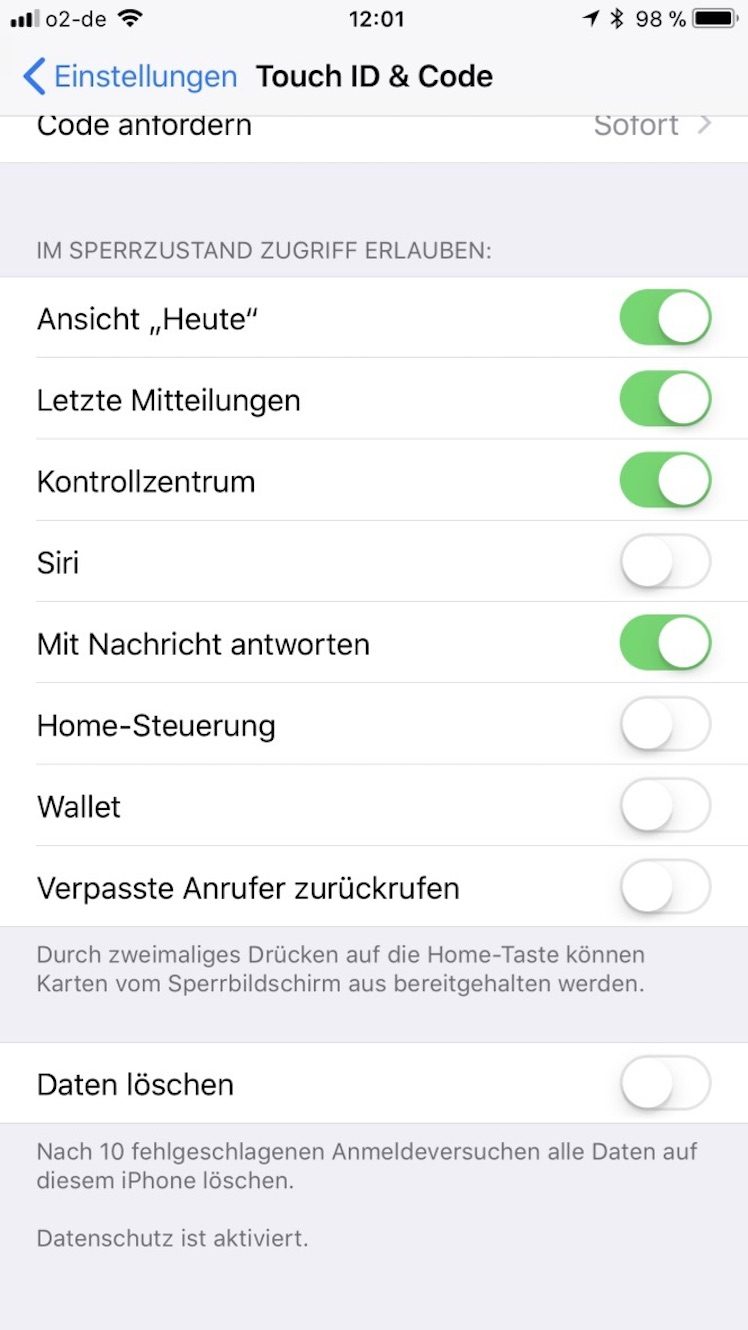Switch off Mit Nachricht antworten
This screenshot has height=1330, width=748.
pyautogui.click(x=665, y=643)
